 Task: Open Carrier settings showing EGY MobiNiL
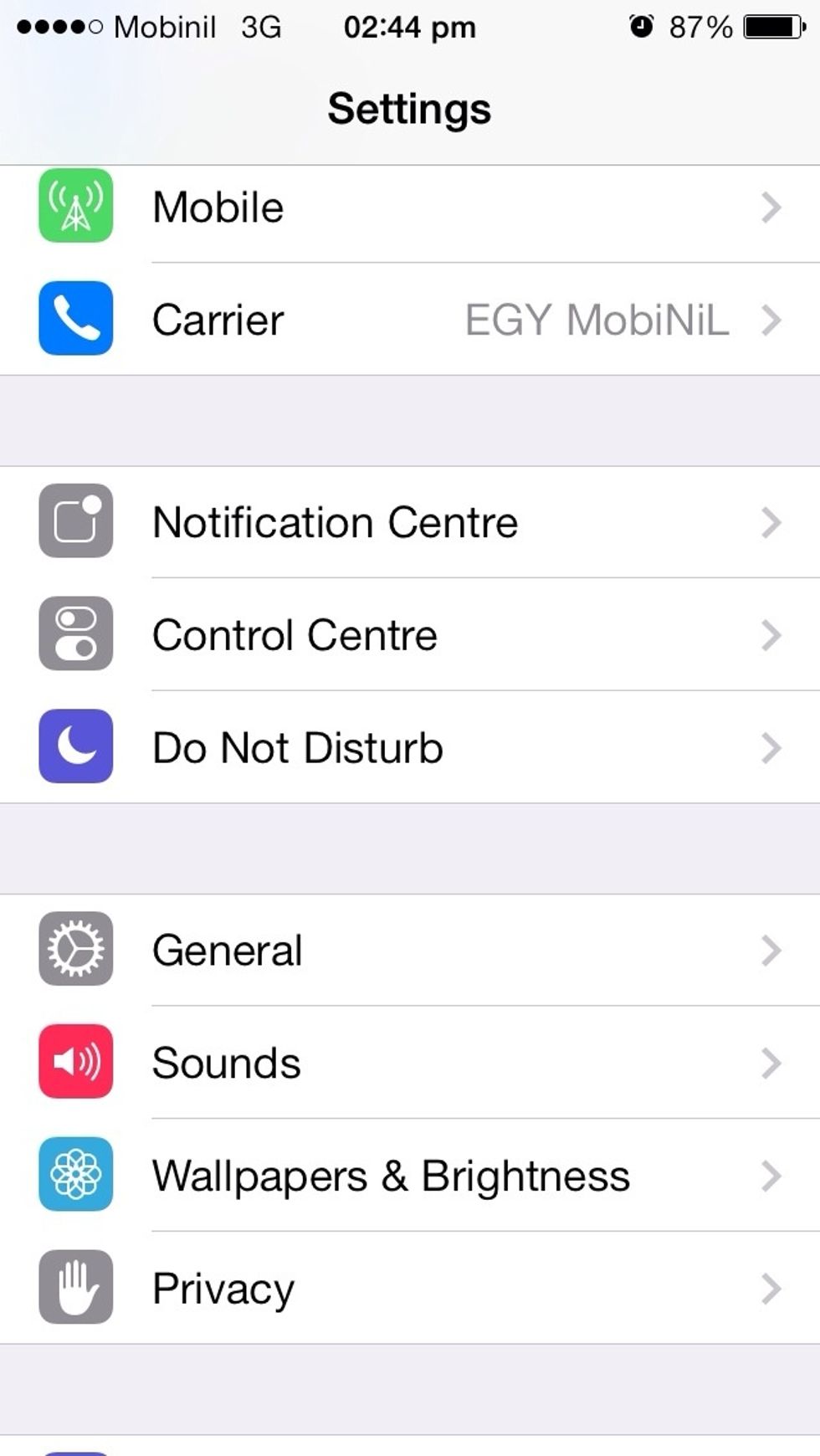click(x=410, y=320)
